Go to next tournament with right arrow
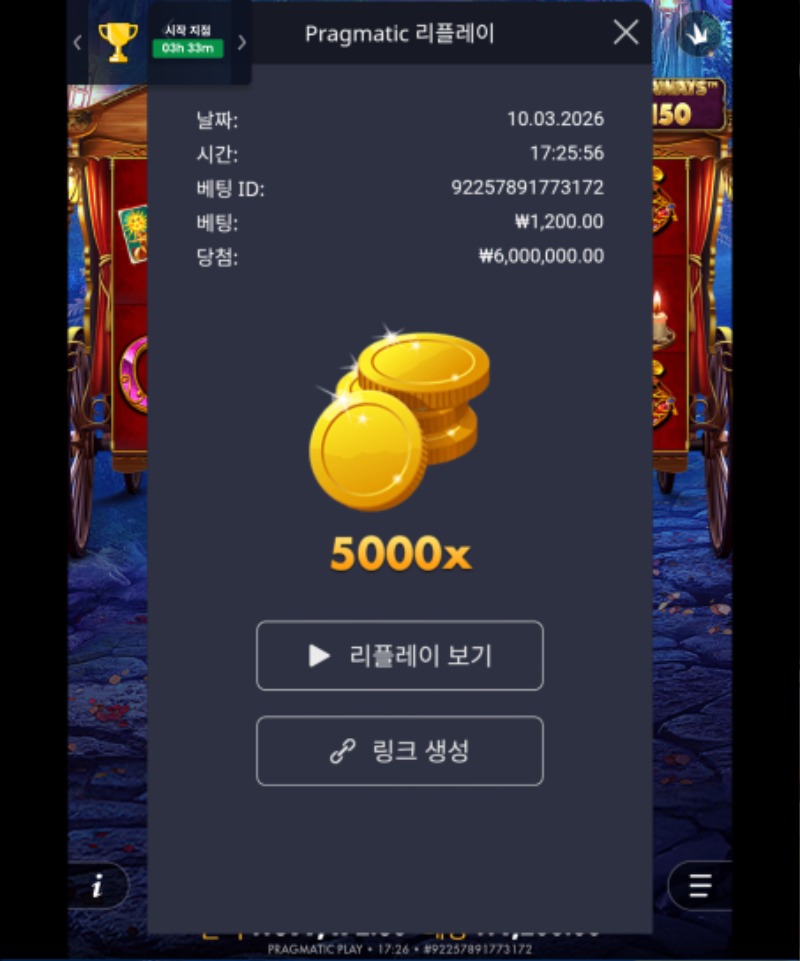This screenshot has width=800, height=961. pos(241,42)
